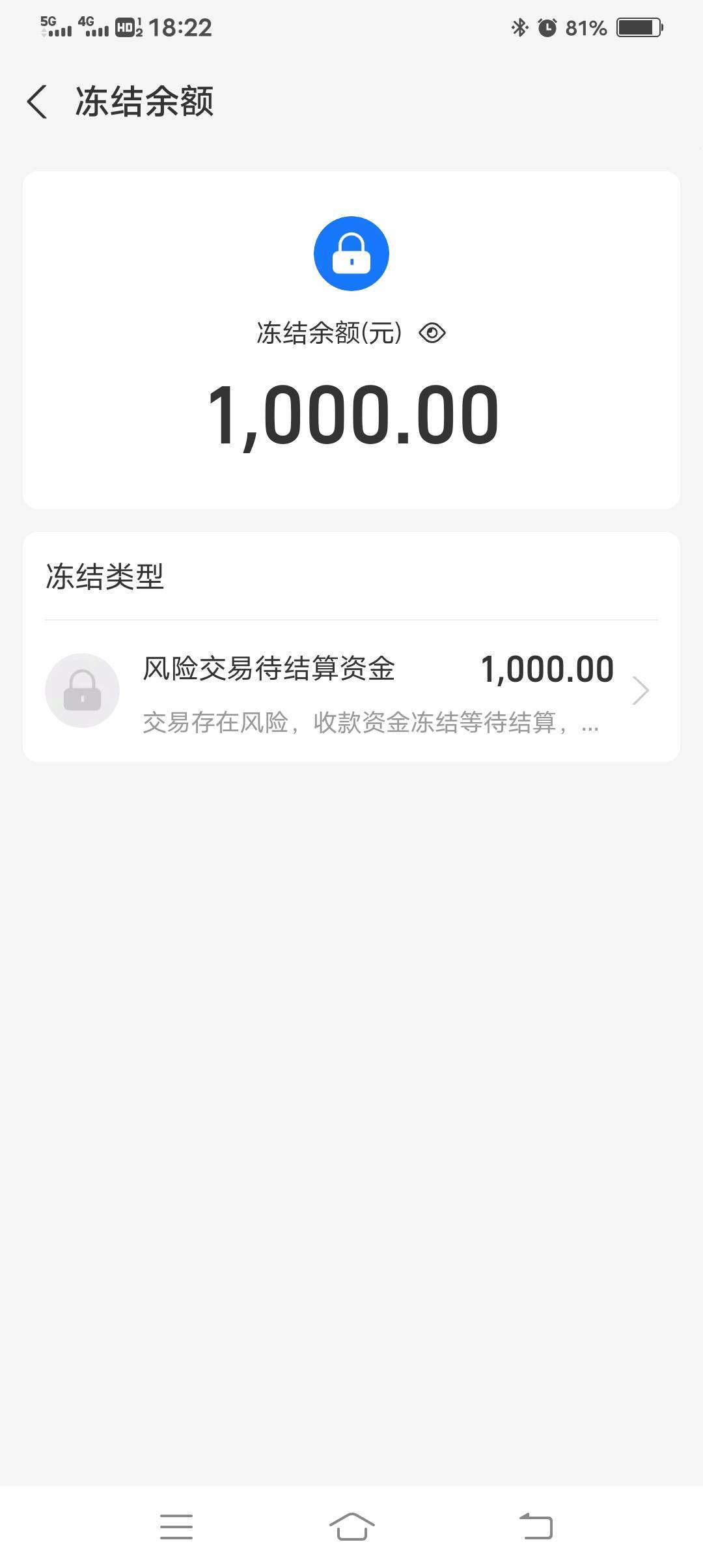Go to the phone's home screen
703x1568 pixels.
click(352, 1527)
